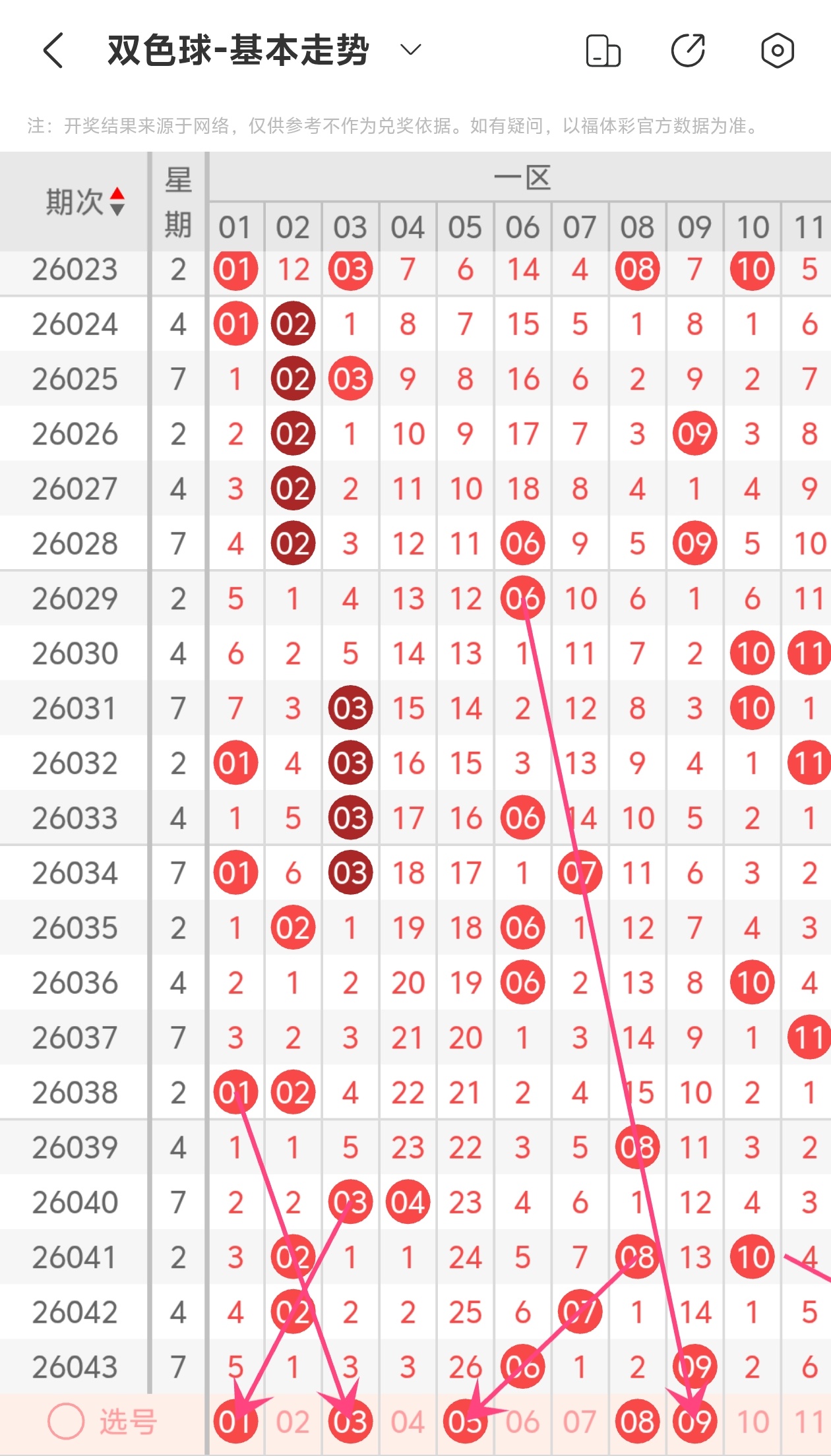831x1456 pixels.
Task: Pick number 10 in the 选号 row
Action: tap(752, 1422)
